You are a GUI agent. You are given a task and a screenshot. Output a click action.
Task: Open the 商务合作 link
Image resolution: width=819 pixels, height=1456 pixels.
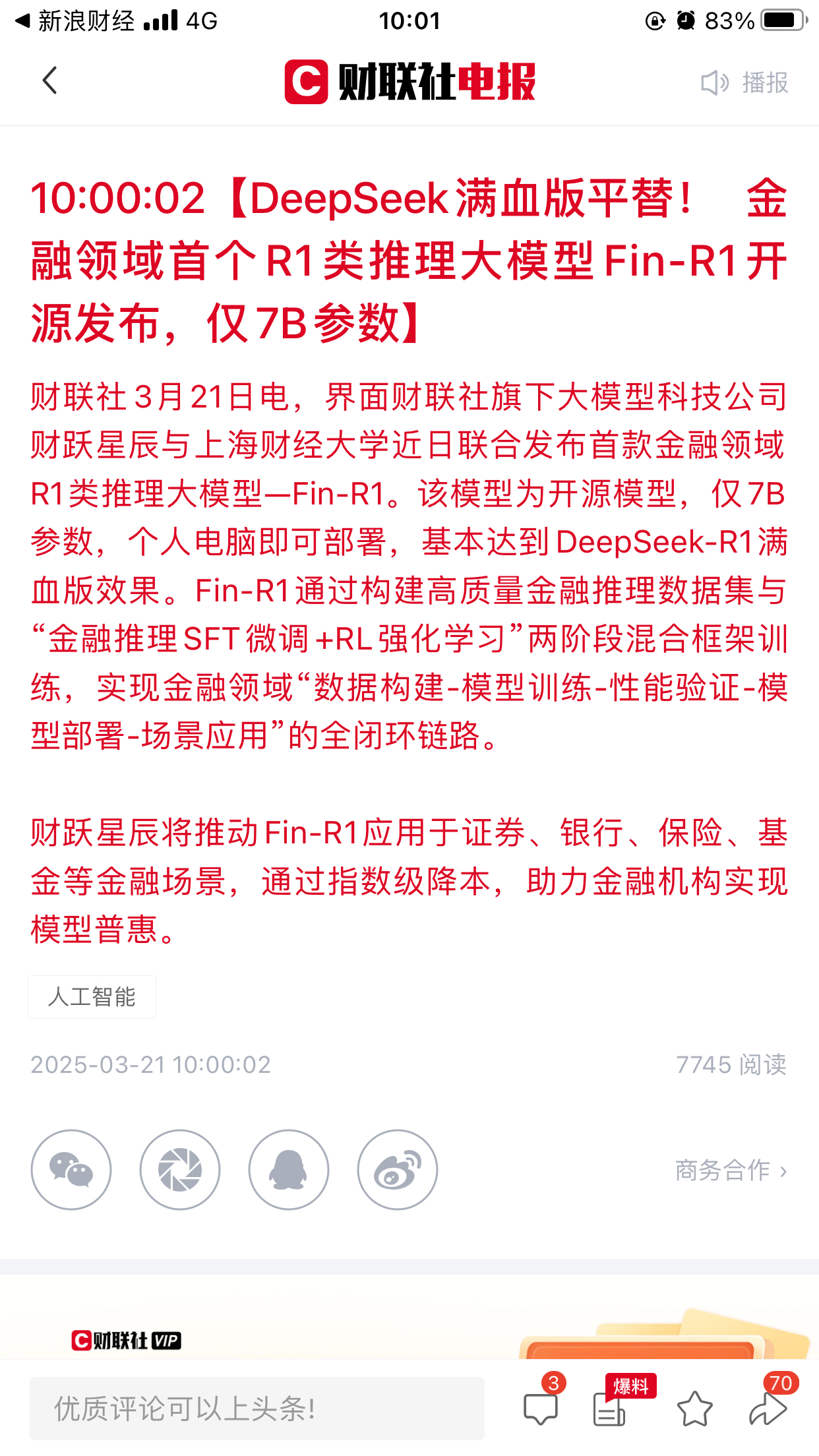coord(731,1170)
